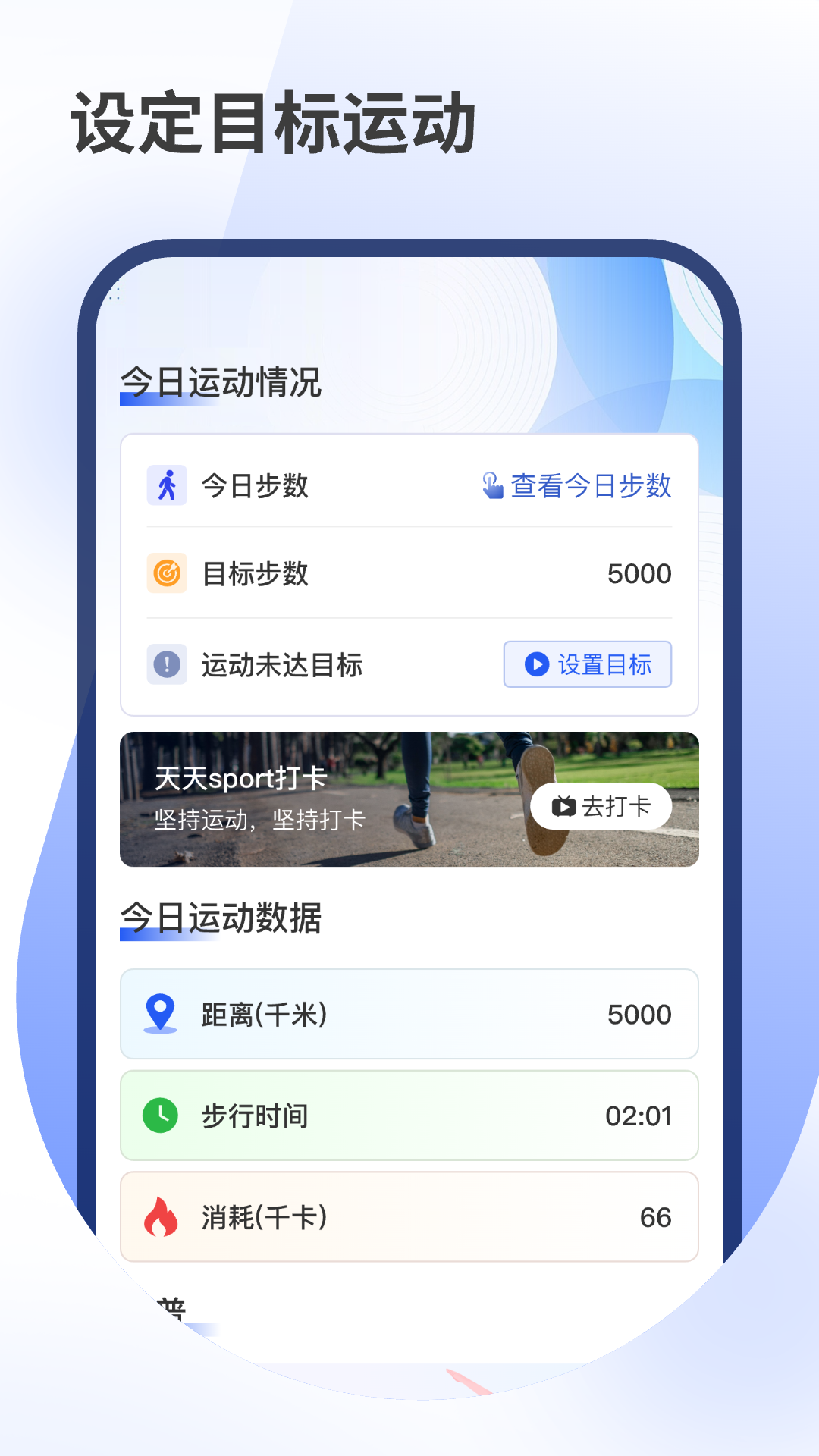819x1456 pixels.
Task: Tap 去打卡 on the sport banner
Action: click(x=601, y=807)
